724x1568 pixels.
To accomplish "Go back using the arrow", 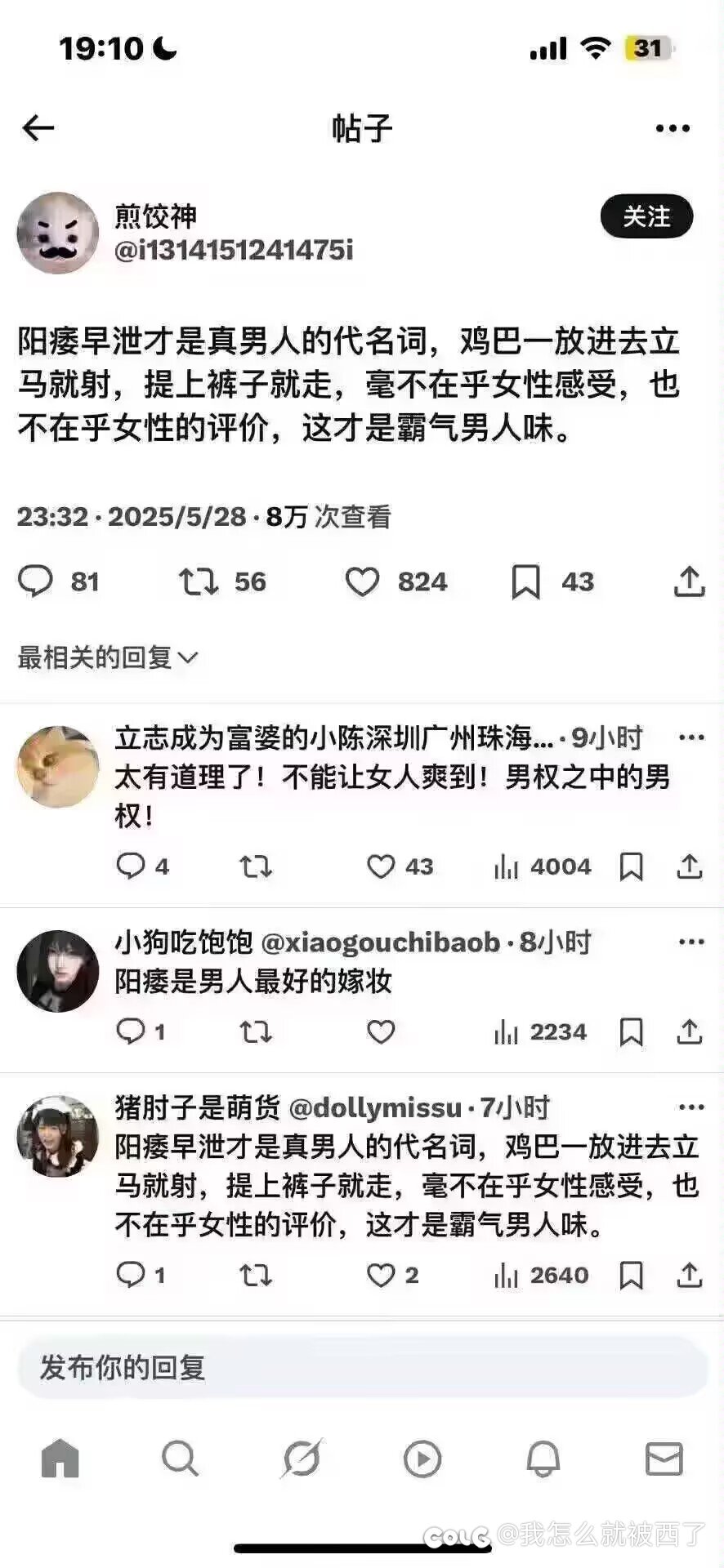I will pyautogui.click(x=38, y=127).
